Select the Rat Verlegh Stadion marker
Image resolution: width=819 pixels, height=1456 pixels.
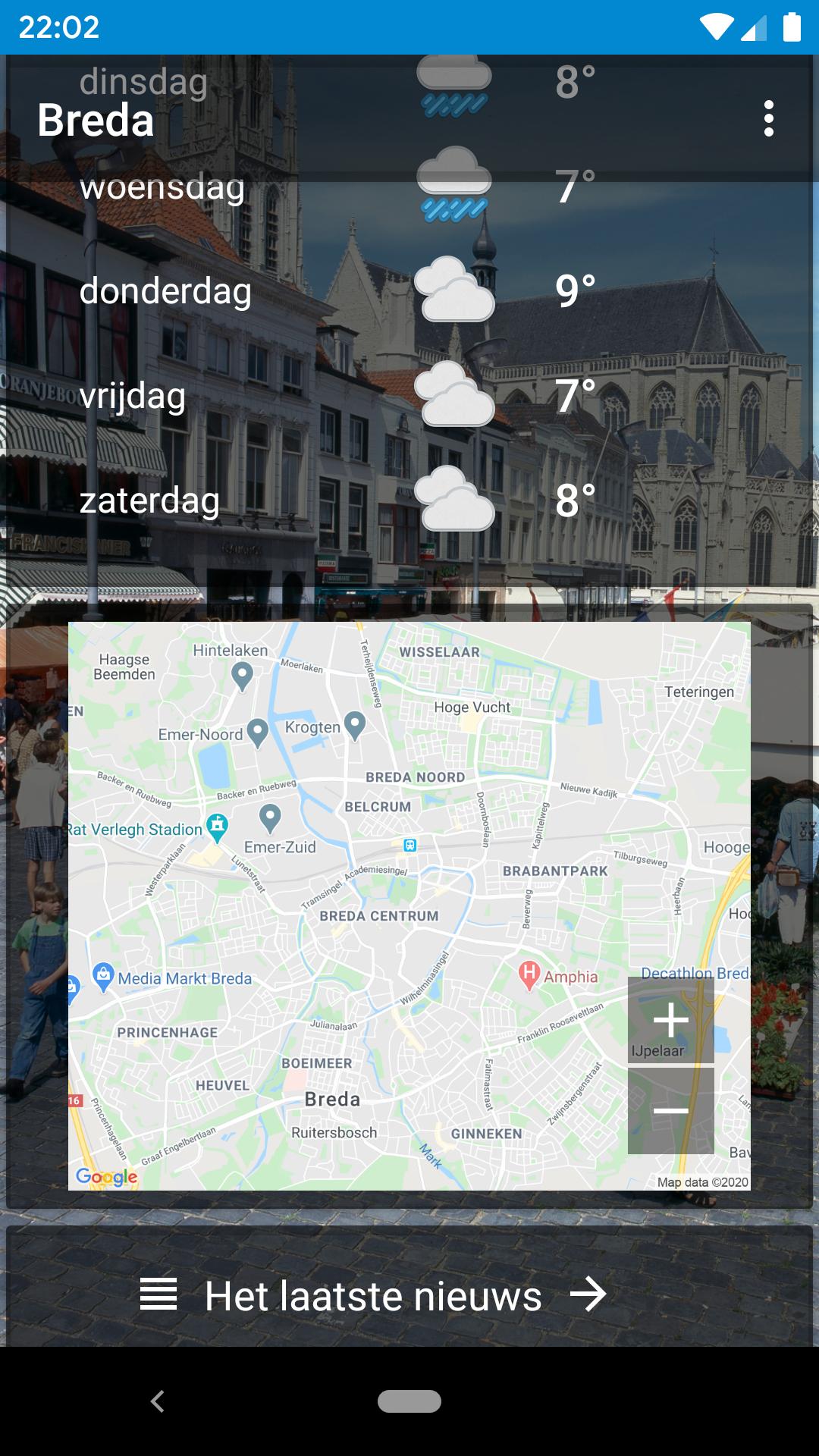coord(218,827)
